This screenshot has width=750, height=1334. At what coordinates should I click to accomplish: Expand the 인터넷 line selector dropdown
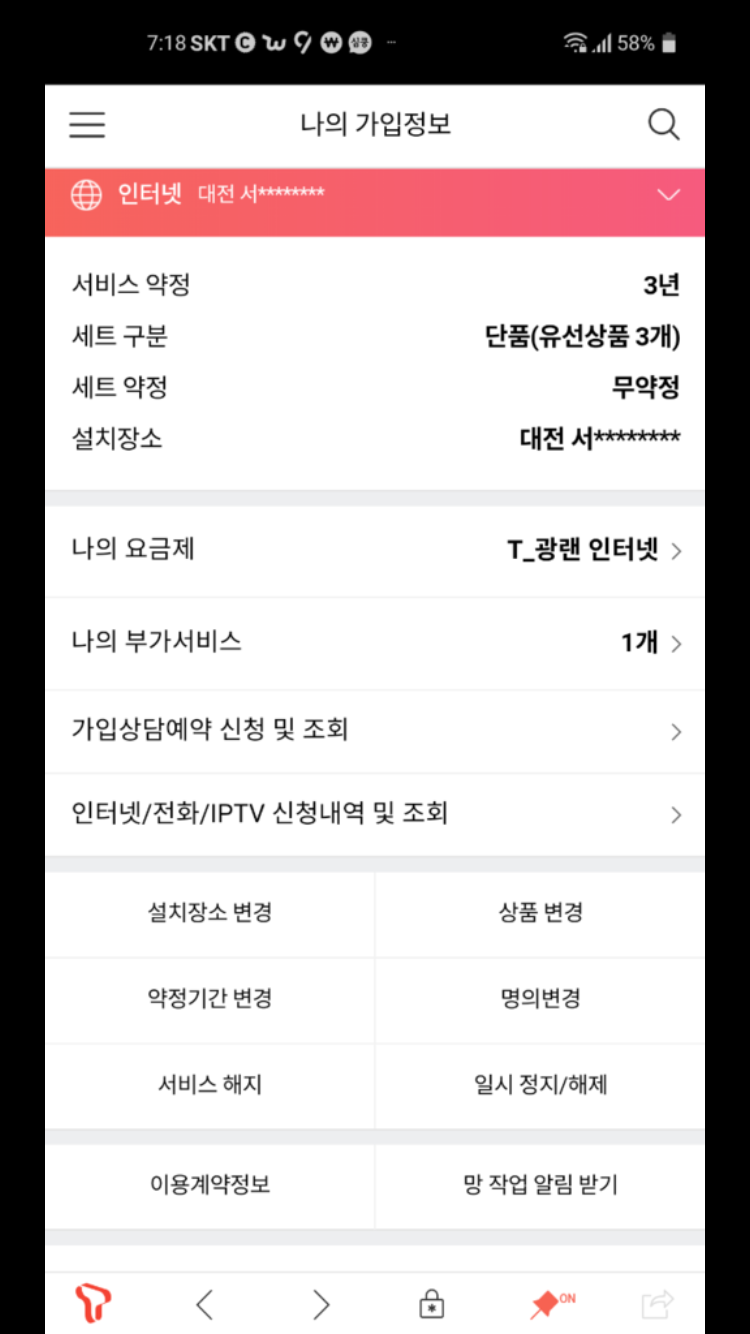[x=668, y=195]
